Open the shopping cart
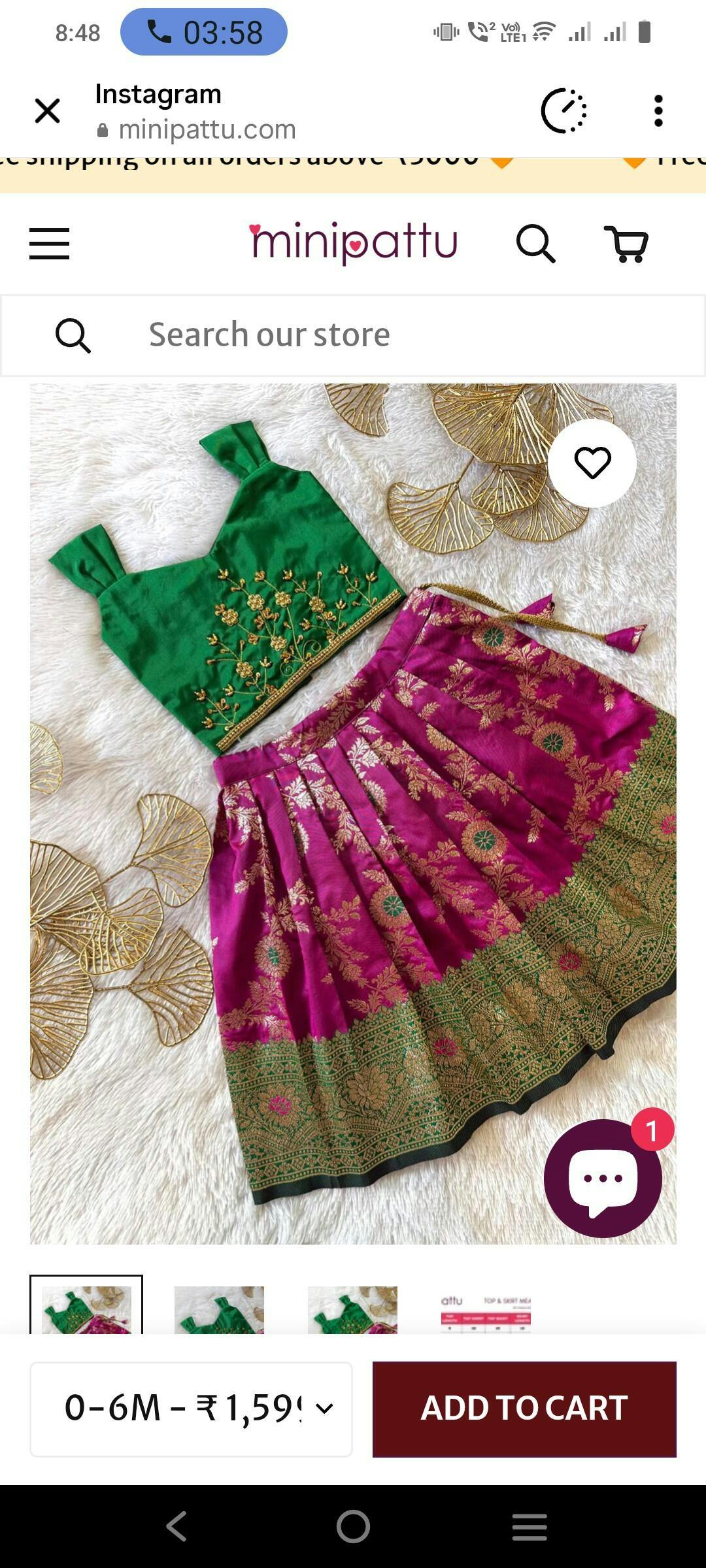 [626, 244]
